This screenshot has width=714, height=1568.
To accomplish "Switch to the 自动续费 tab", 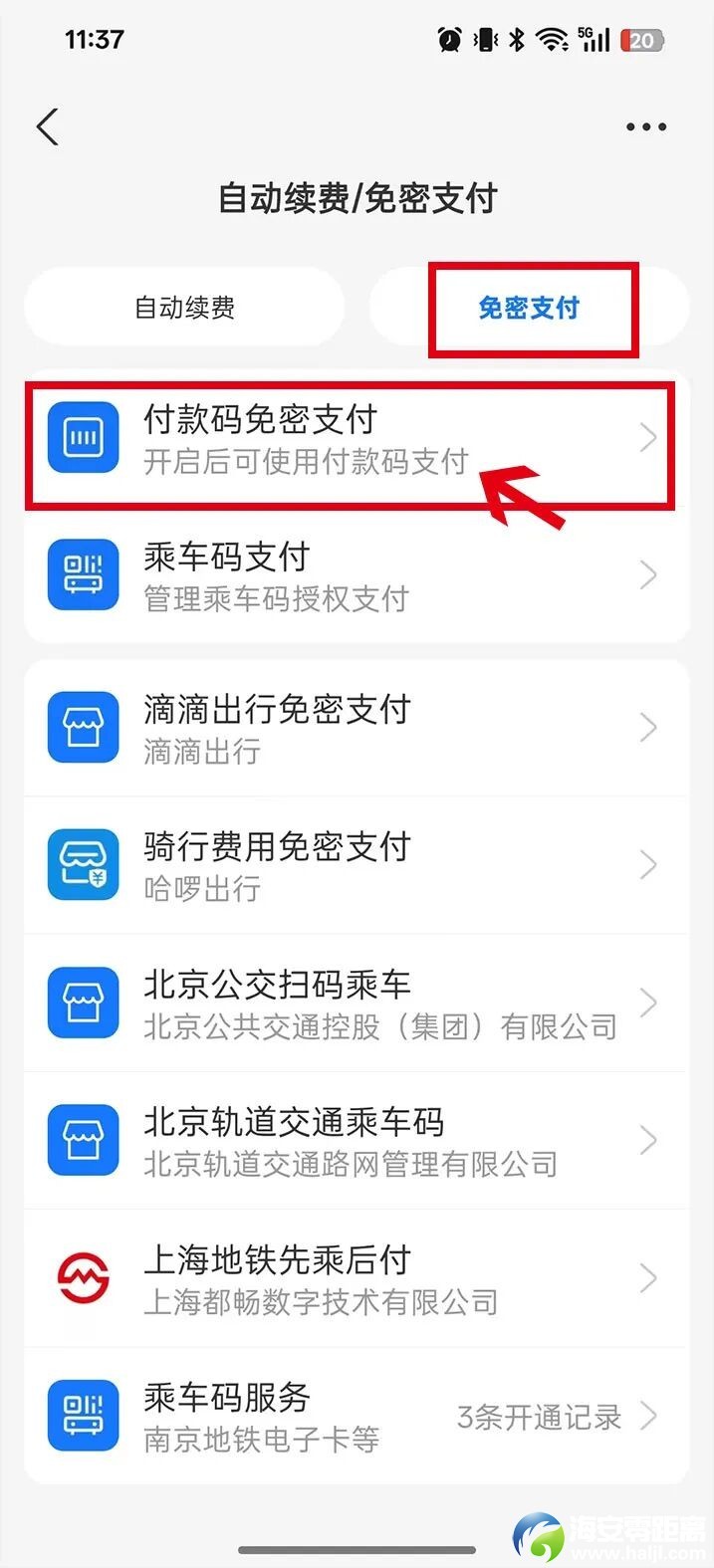I will [185, 308].
